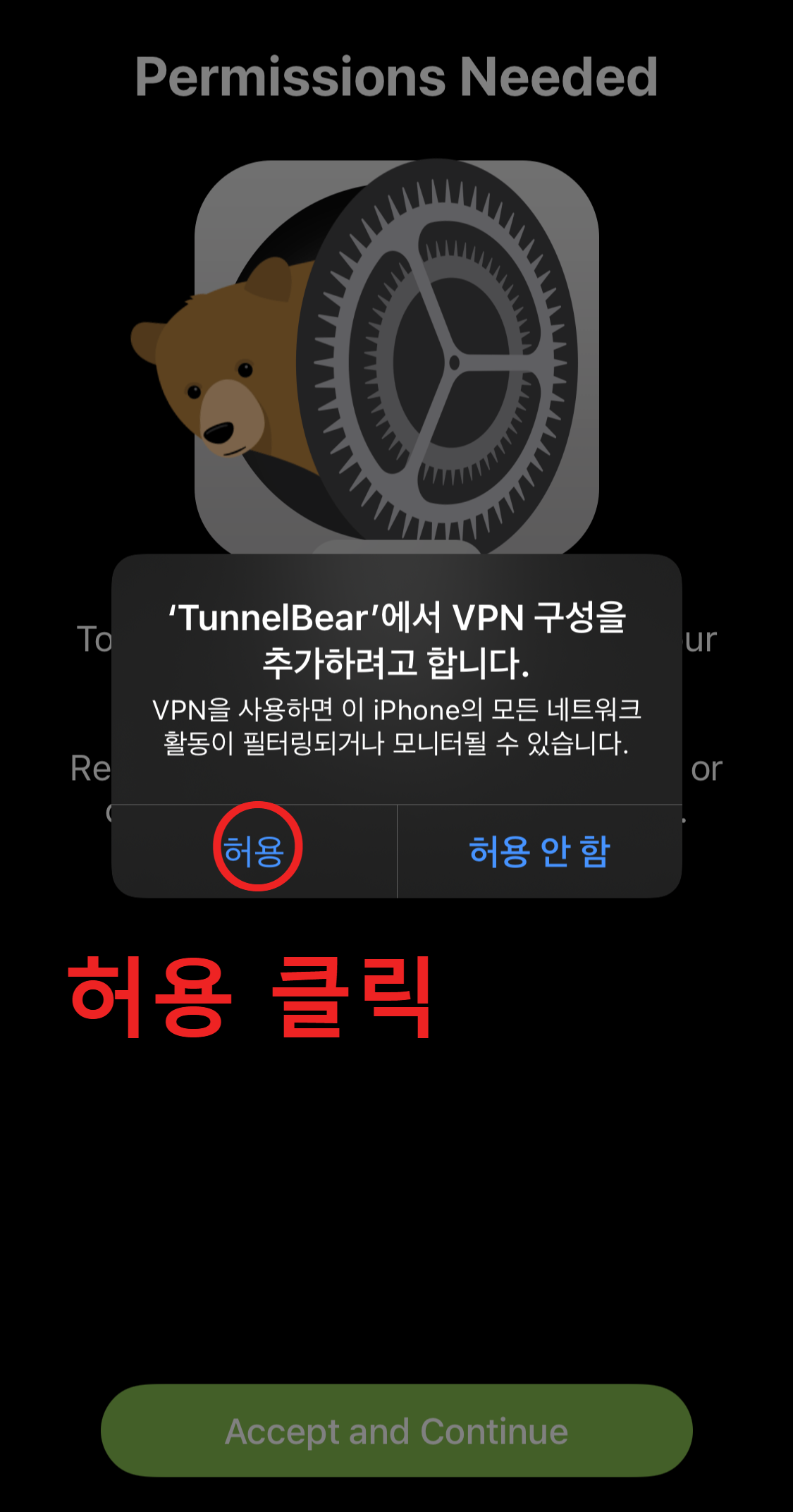Image resolution: width=793 pixels, height=1512 pixels.
Task: Tap the bear's nose in the illustration
Action: coord(219,430)
